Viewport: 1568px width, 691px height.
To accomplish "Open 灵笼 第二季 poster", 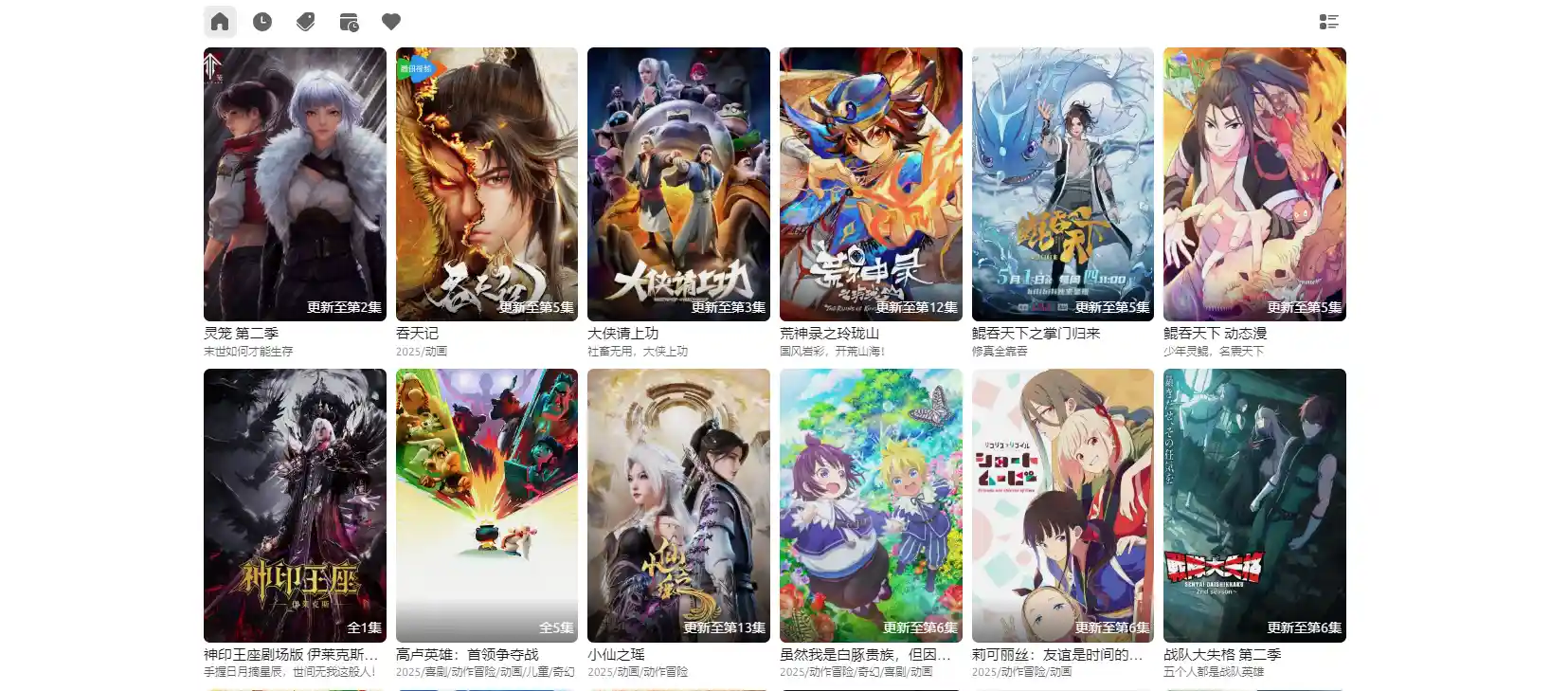I will pos(295,184).
